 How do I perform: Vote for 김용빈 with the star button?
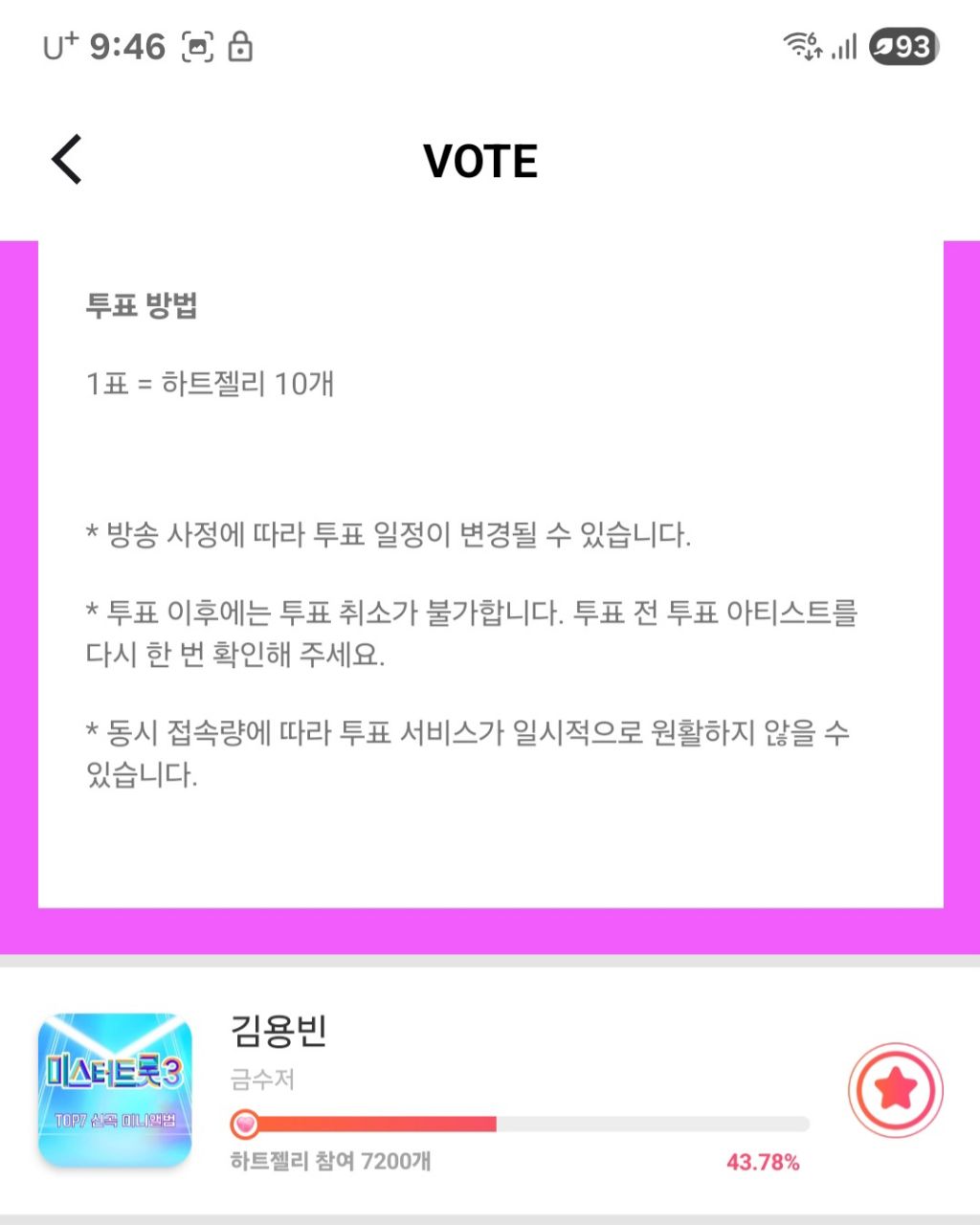pos(896,1089)
